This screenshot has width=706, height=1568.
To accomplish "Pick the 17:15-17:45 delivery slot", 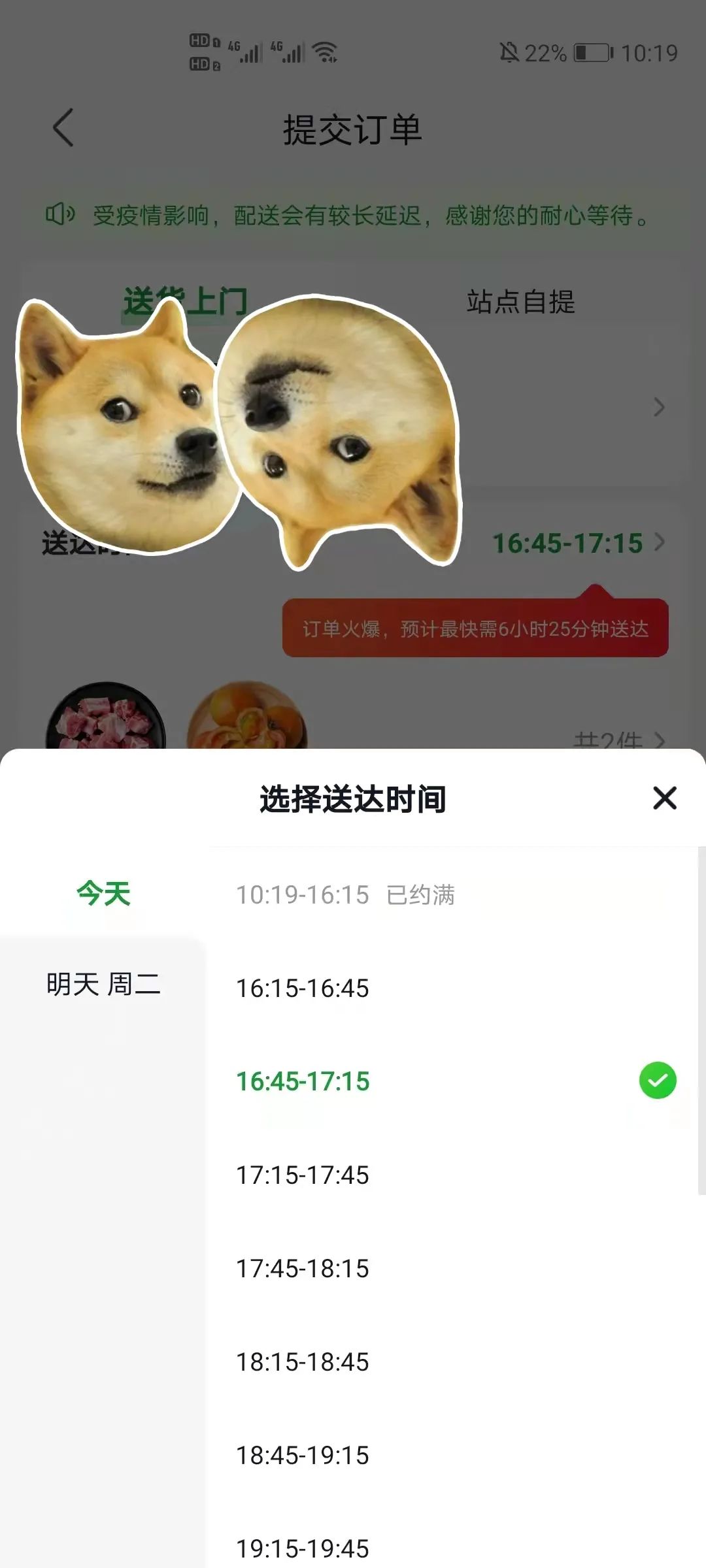I will [x=303, y=1175].
